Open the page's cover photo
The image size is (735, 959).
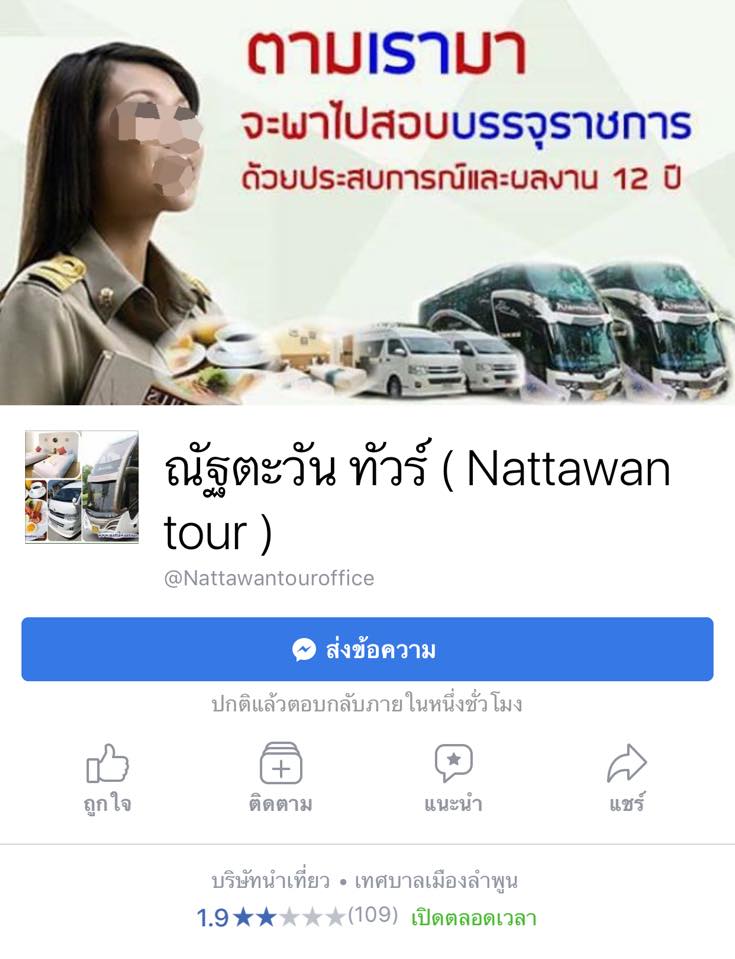point(367,200)
